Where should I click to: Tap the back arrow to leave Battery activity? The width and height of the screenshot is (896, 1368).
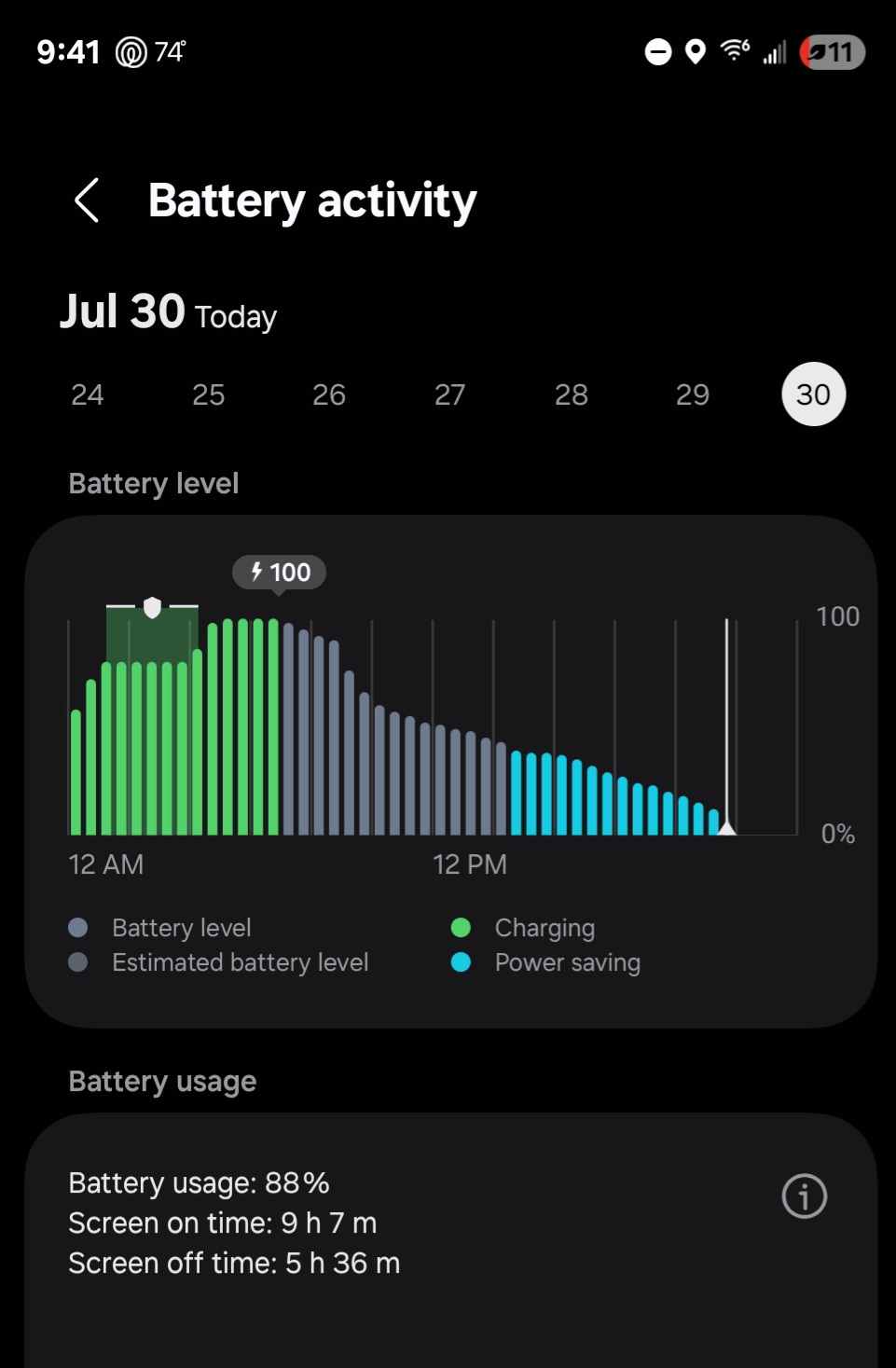click(87, 200)
